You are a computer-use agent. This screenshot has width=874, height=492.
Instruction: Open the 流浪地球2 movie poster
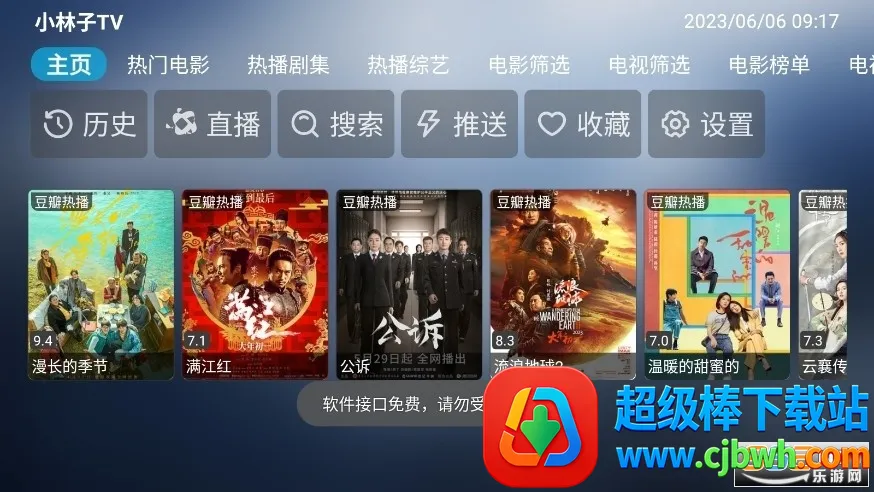563,285
